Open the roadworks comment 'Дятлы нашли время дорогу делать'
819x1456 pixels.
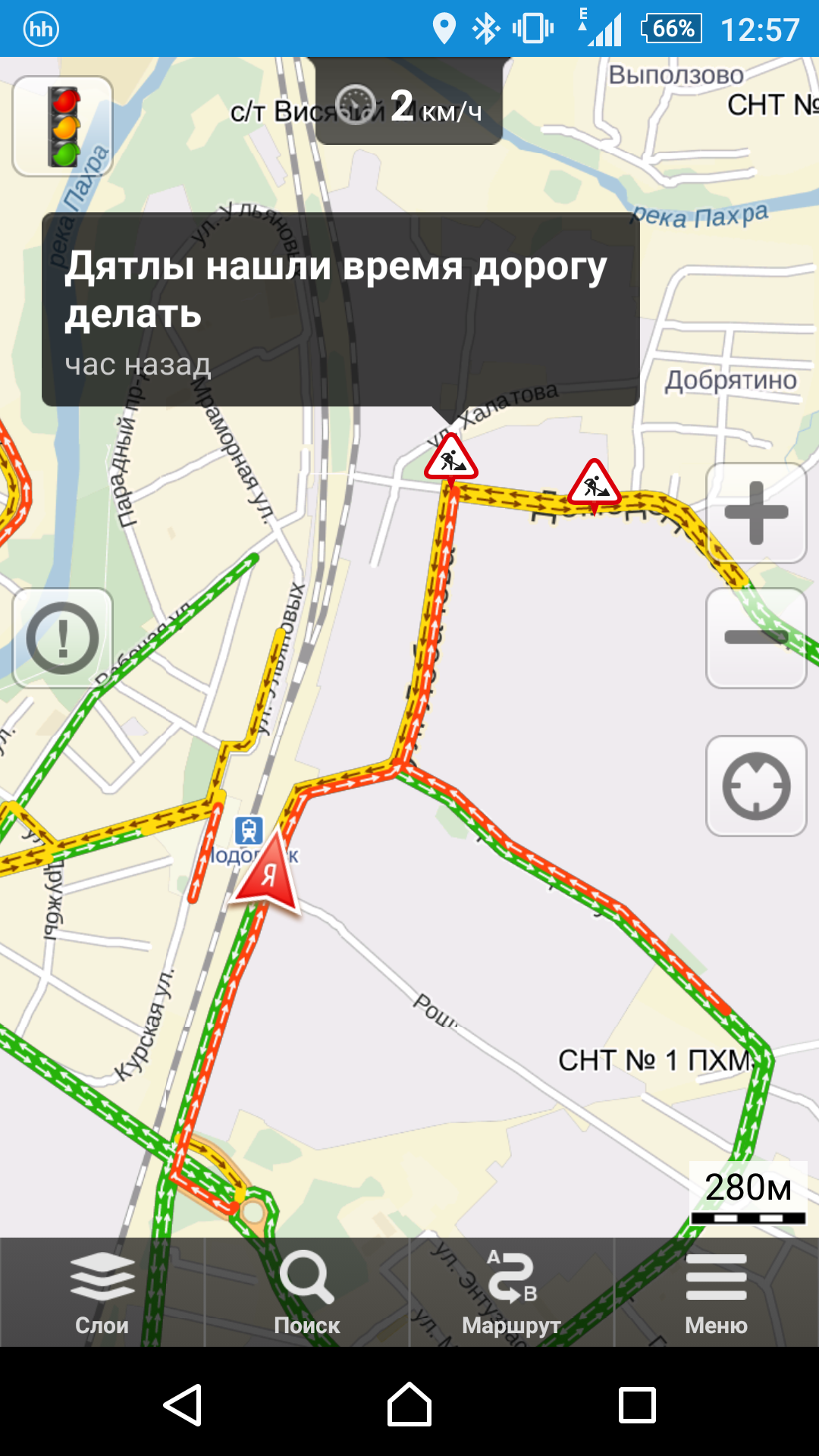(x=340, y=309)
